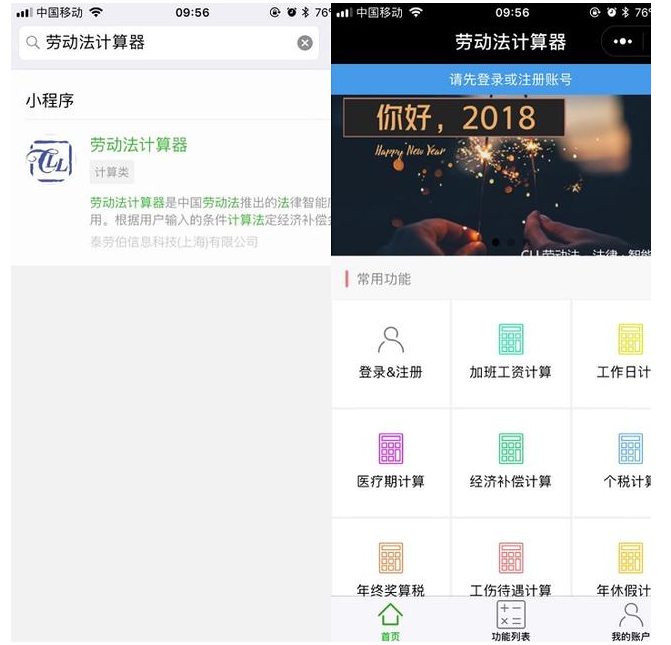The width and height of the screenshot is (671, 645).
Task: Switch to the 首页 tab
Action: pyautogui.click(x=390, y=621)
